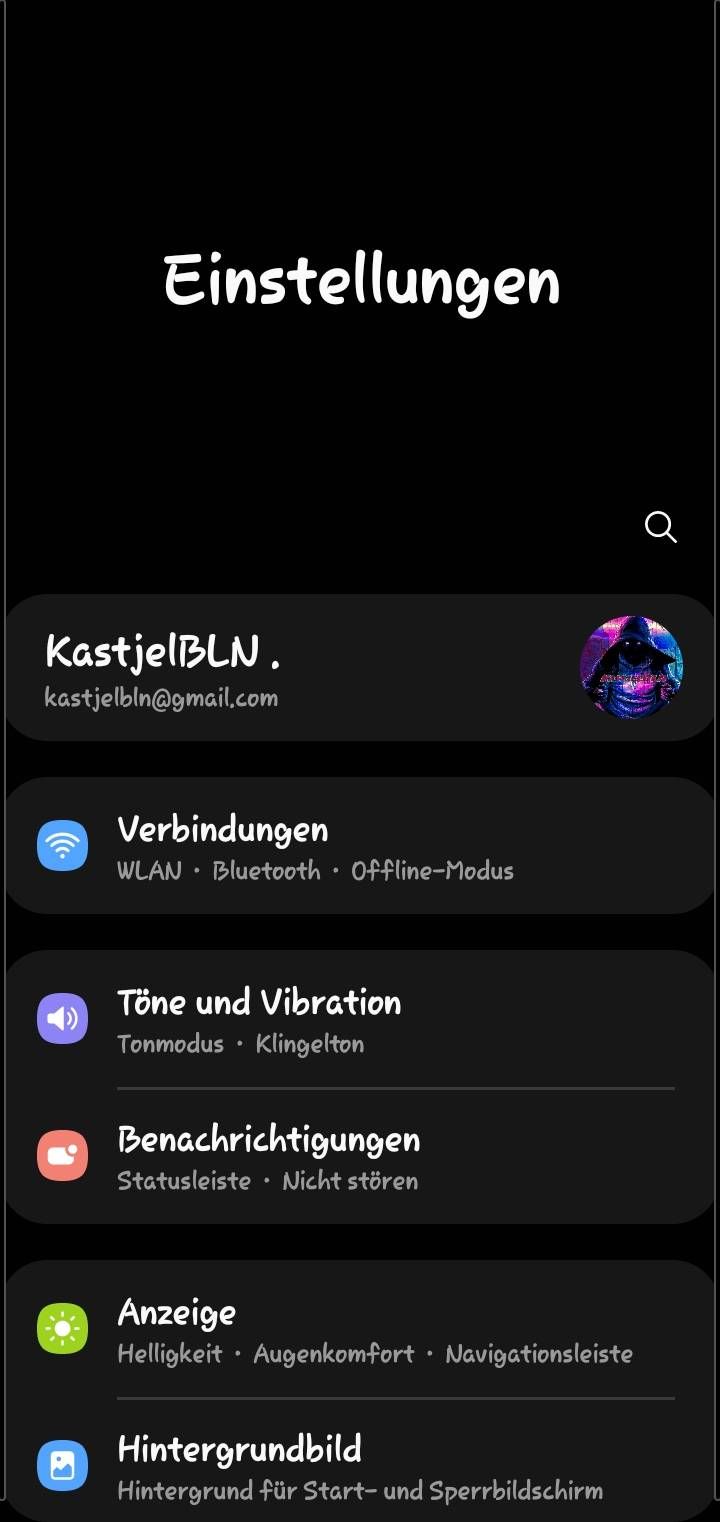Open Anzeige display settings

click(322, 1330)
